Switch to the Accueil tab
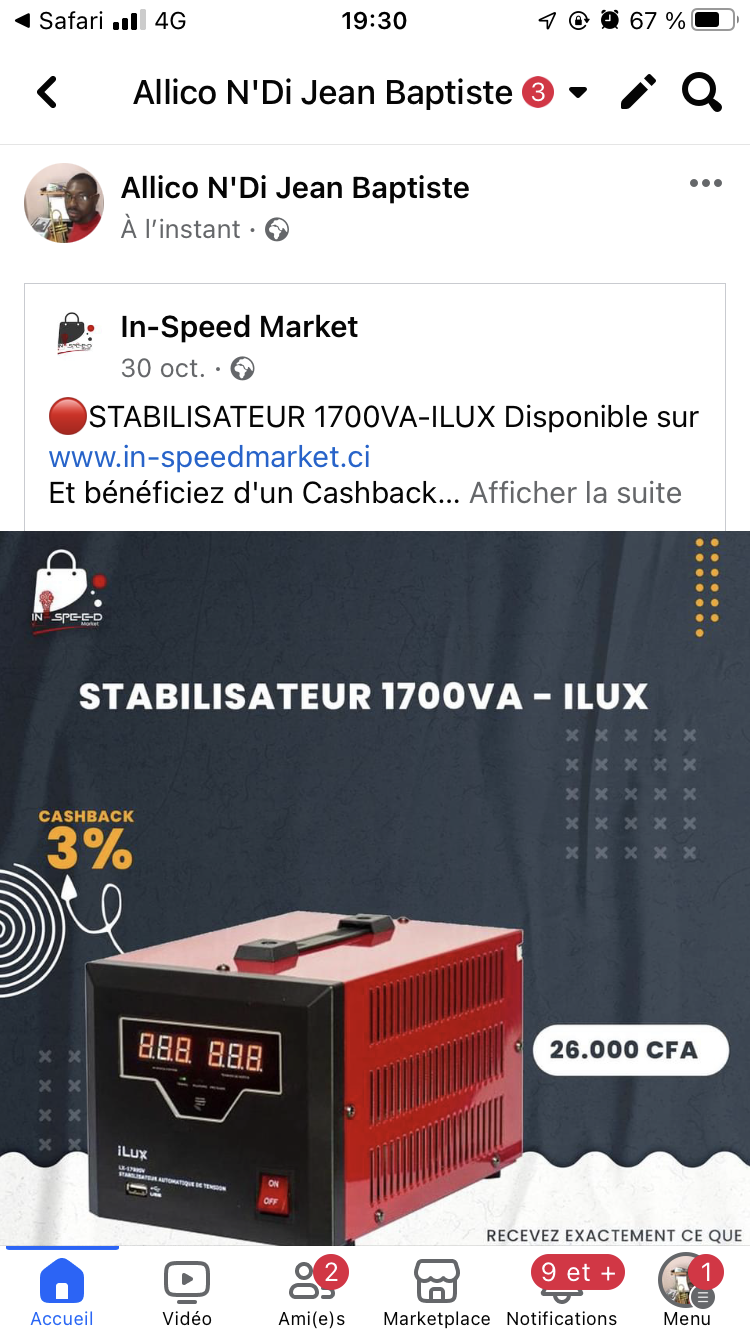The height and width of the screenshot is (1334, 750). (62, 1292)
